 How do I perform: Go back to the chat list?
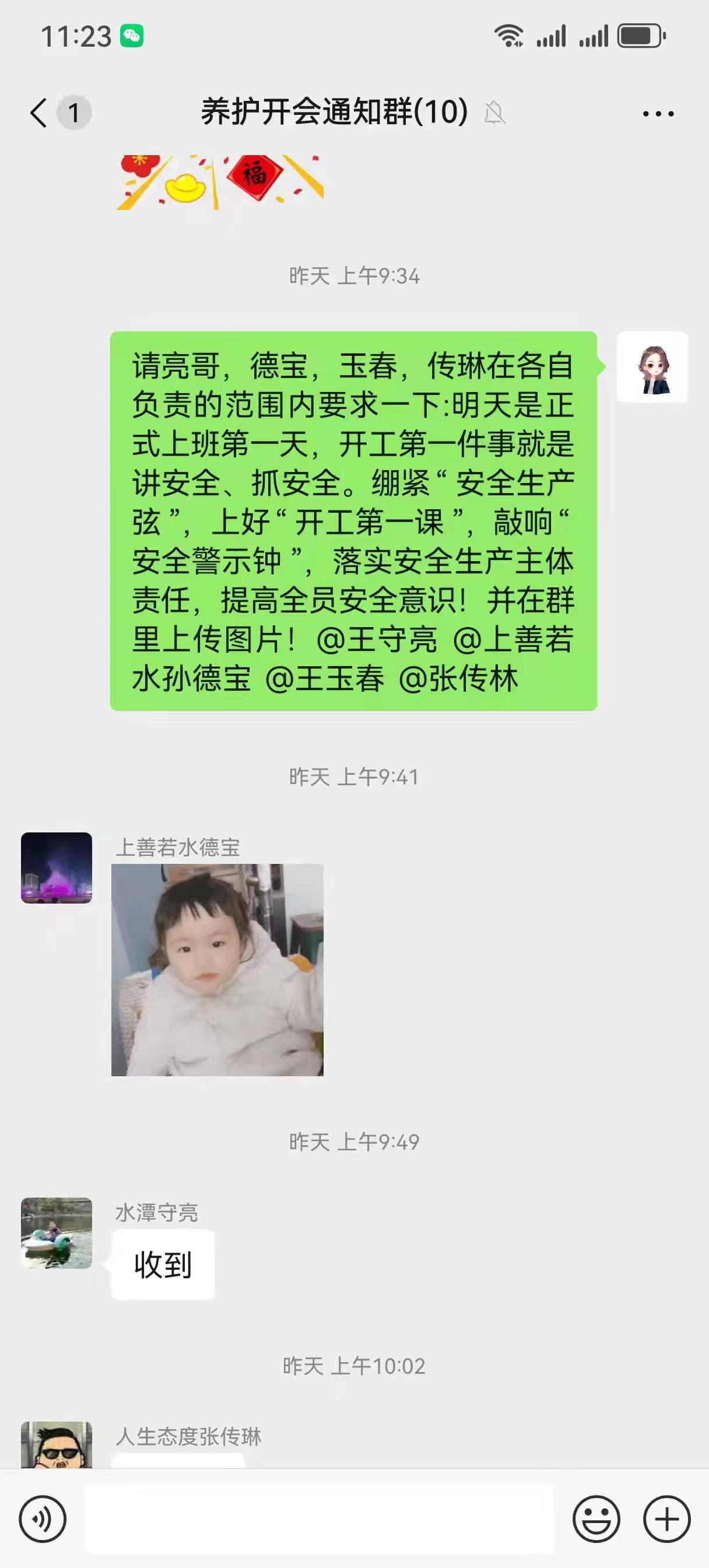tap(39, 113)
